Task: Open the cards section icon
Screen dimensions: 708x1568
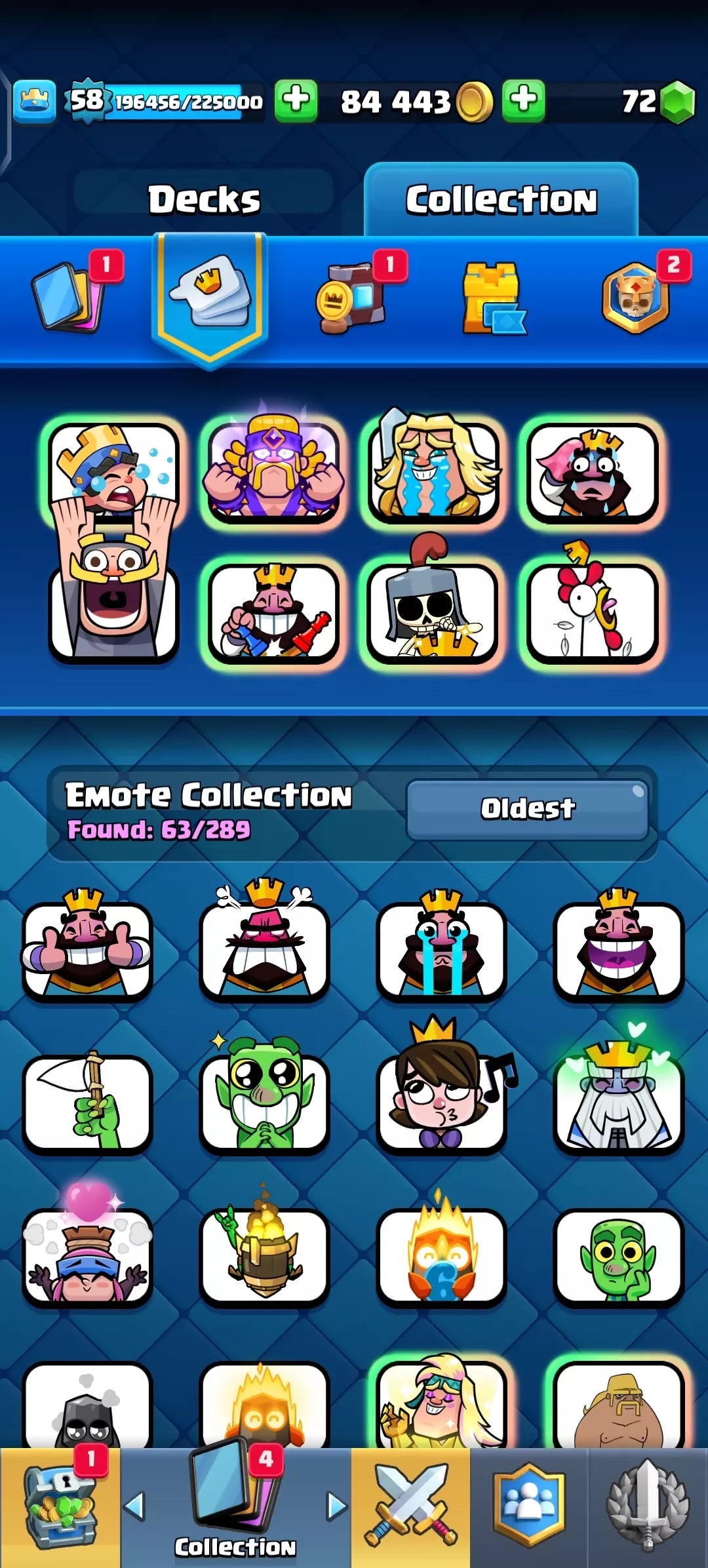Action: 69,298
